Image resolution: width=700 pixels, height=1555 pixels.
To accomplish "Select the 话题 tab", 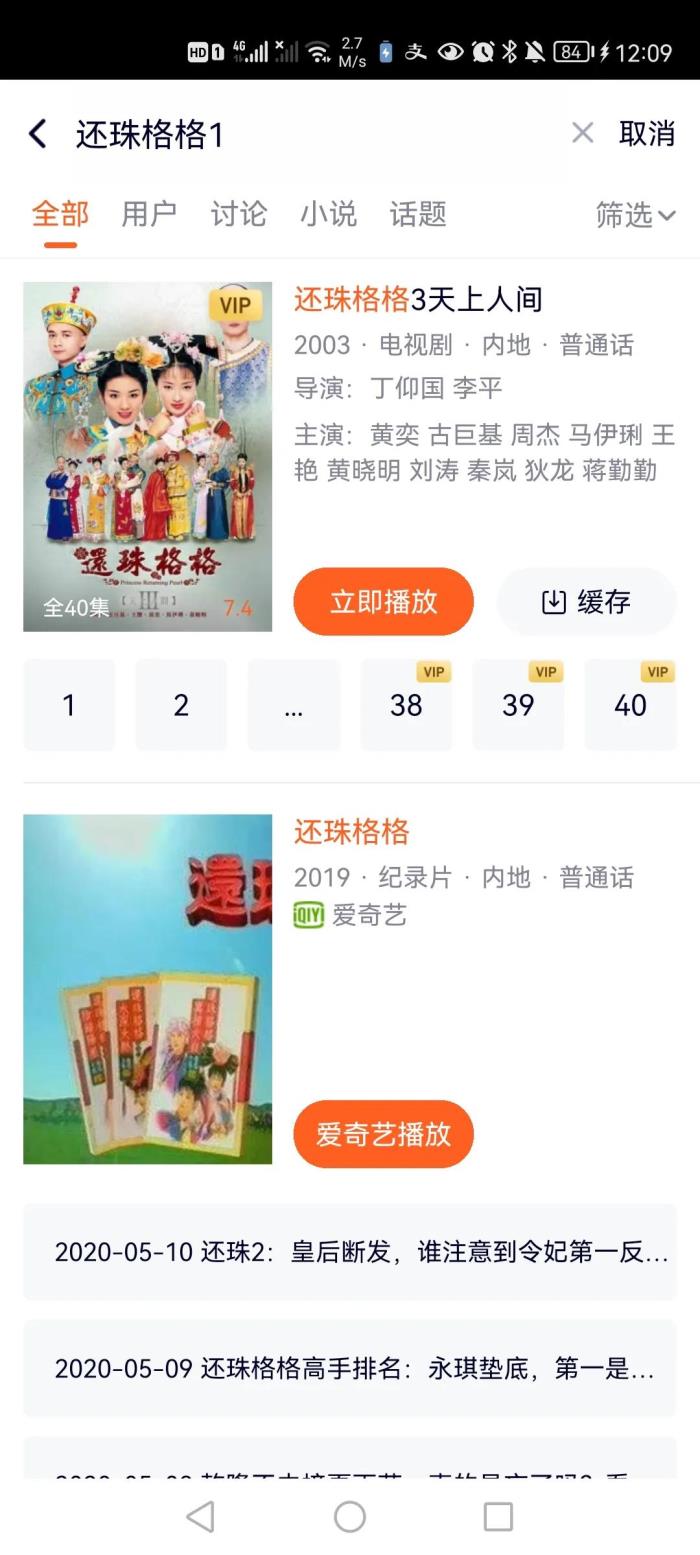I will click(x=418, y=214).
